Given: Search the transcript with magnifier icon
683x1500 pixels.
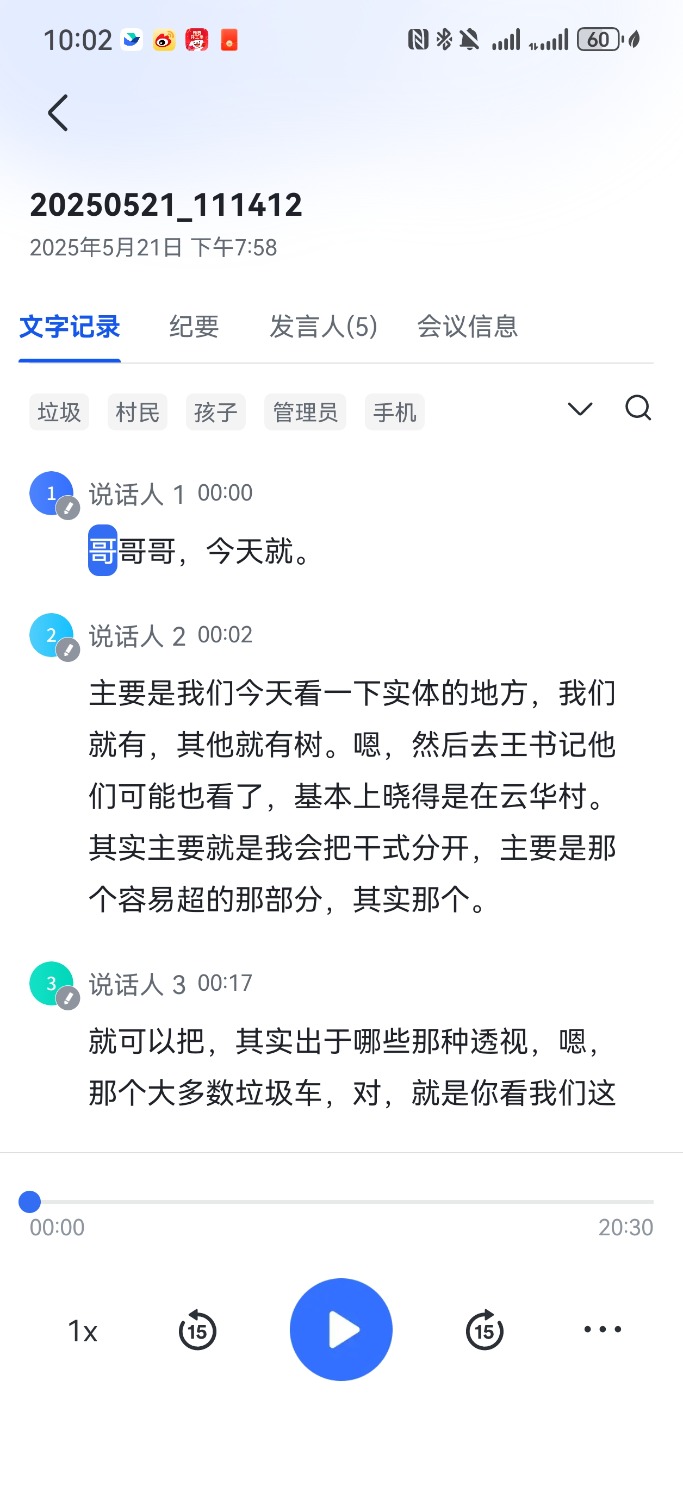Looking at the screenshot, I should point(638,409).
